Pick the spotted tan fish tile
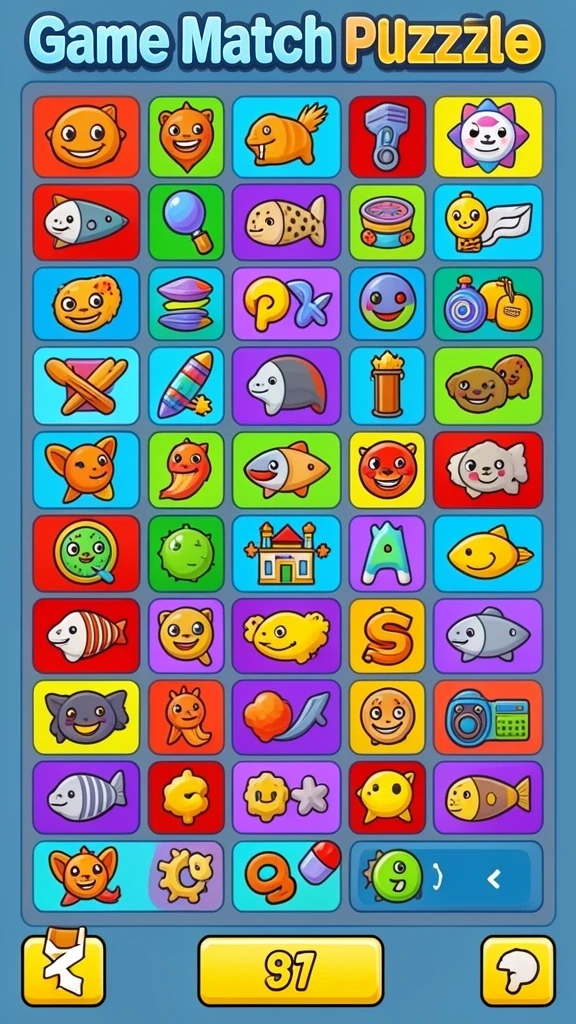The width and height of the screenshot is (576, 1024). tap(286, 222)
